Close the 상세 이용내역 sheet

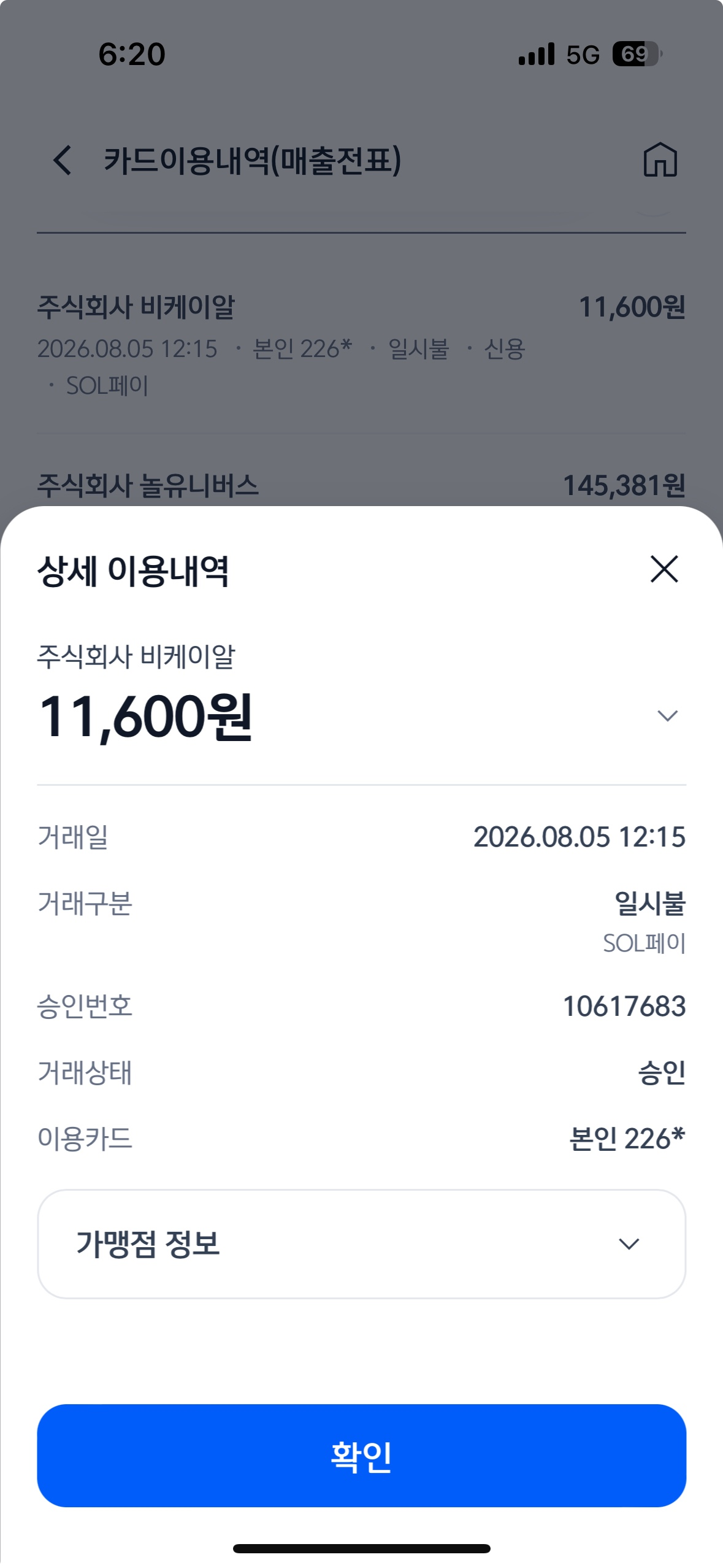point(664,569)
